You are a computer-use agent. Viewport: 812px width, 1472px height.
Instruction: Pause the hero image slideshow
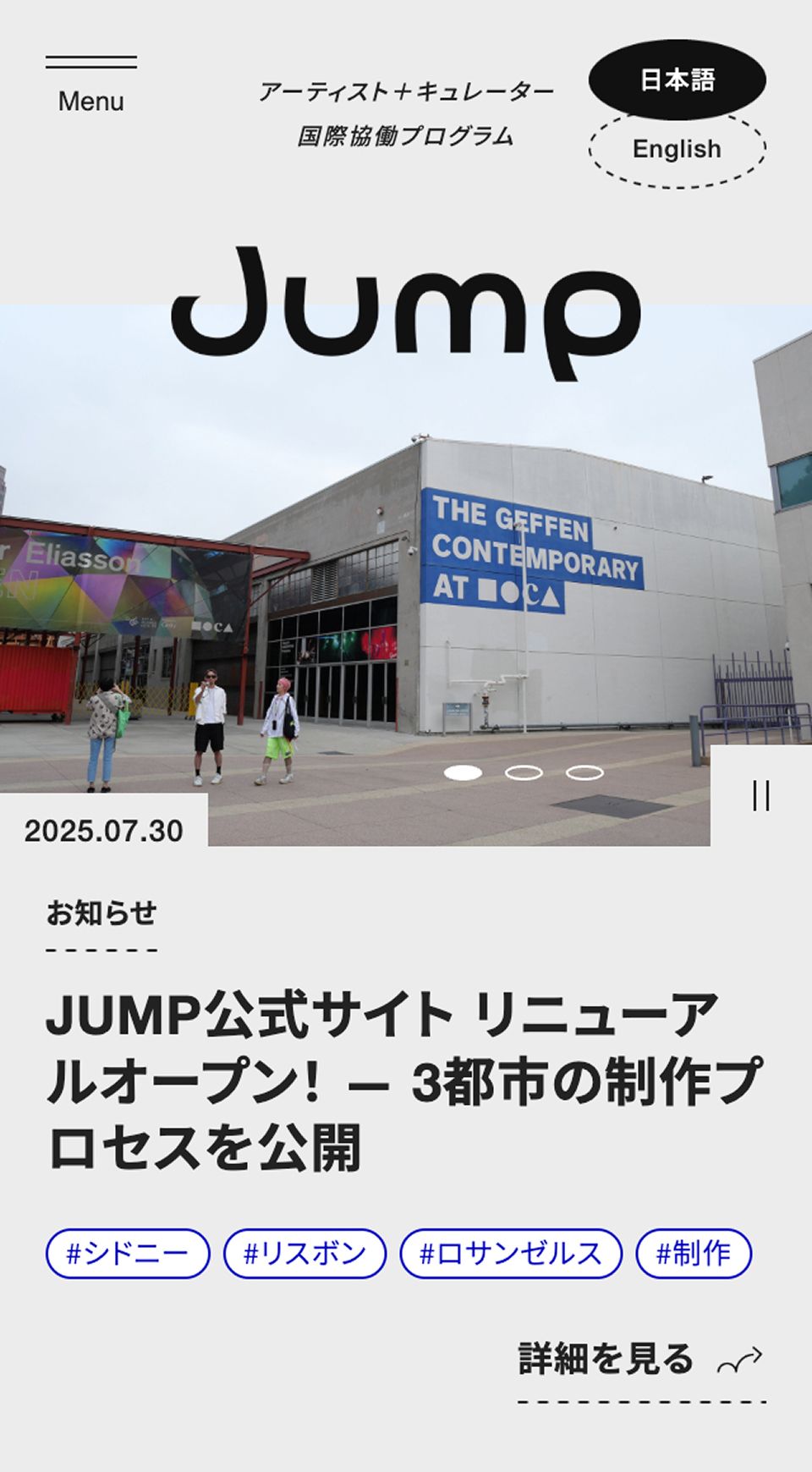tap(760, 795)
